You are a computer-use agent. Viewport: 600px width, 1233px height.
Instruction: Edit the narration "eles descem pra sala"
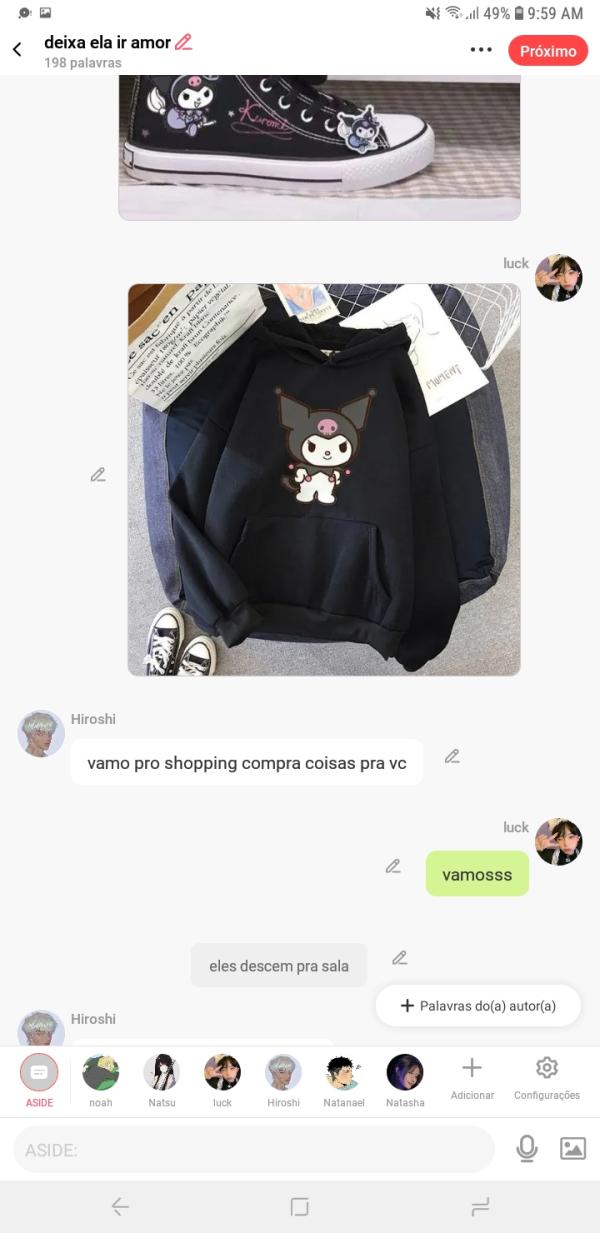click(x=400, y=958)
